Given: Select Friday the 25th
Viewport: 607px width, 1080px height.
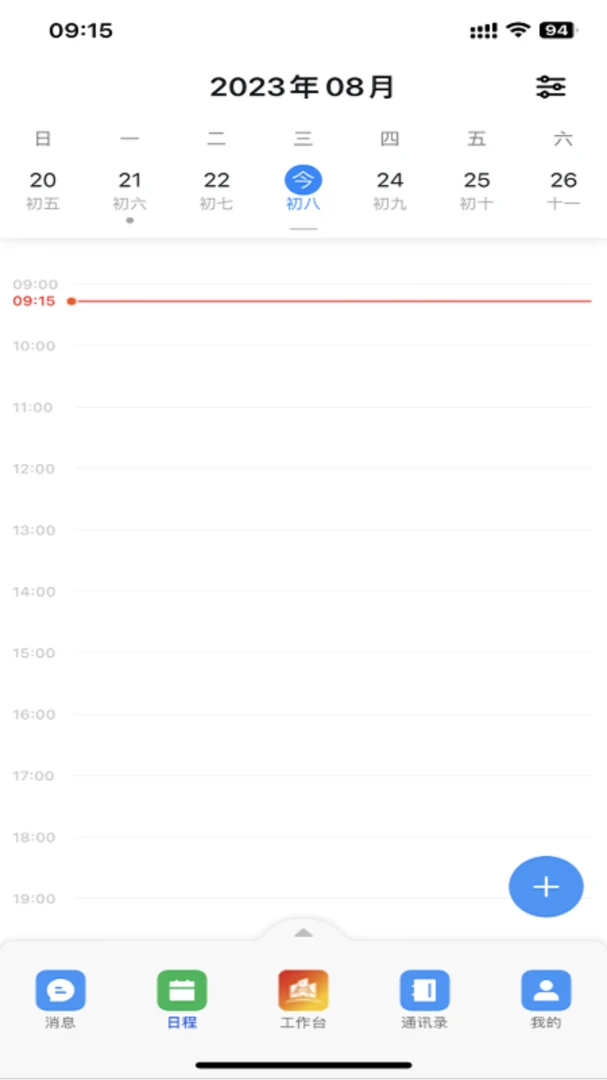Looking at the screenshot, I should click(x=477, y=190).
